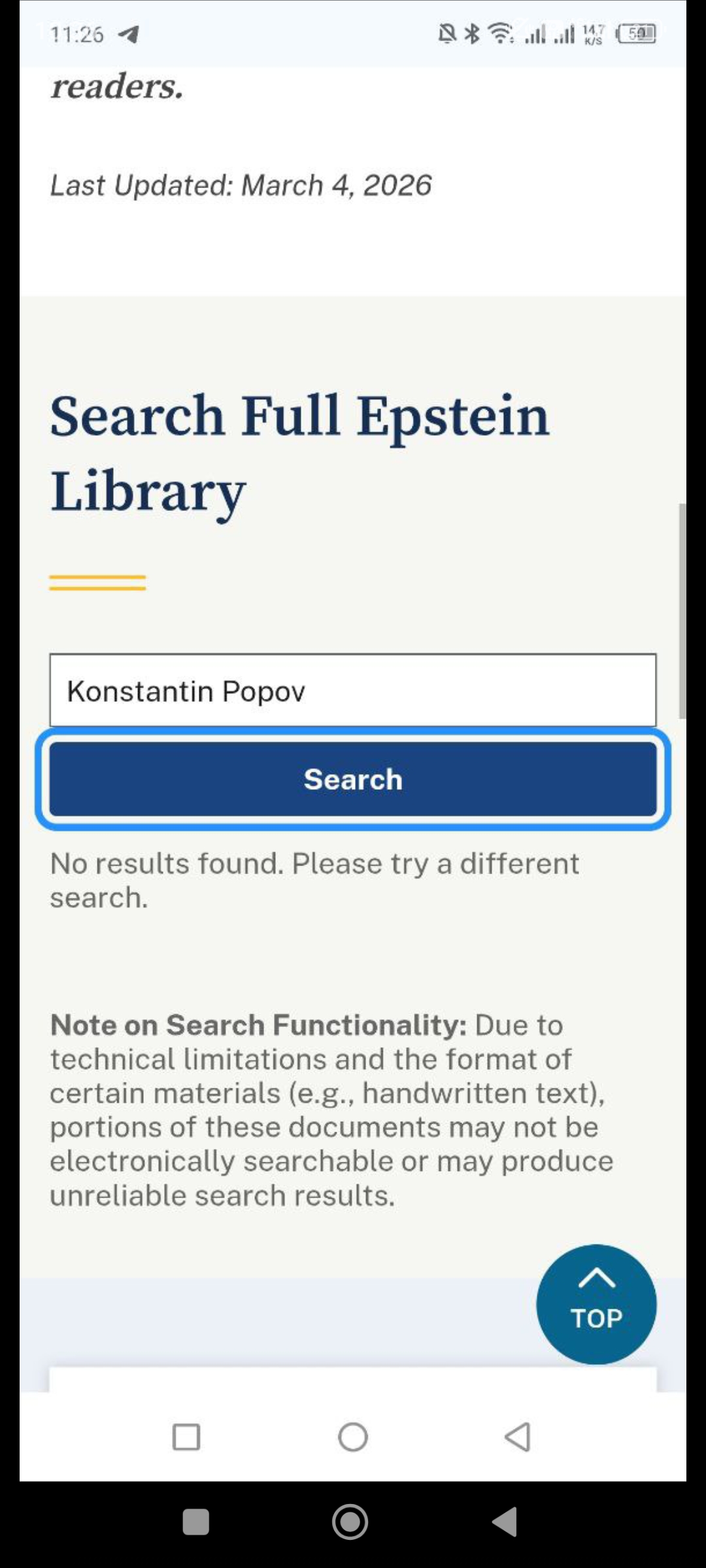Jump back up with the TOP button
The image size is (706, 1568).
tap(596, 1304)
